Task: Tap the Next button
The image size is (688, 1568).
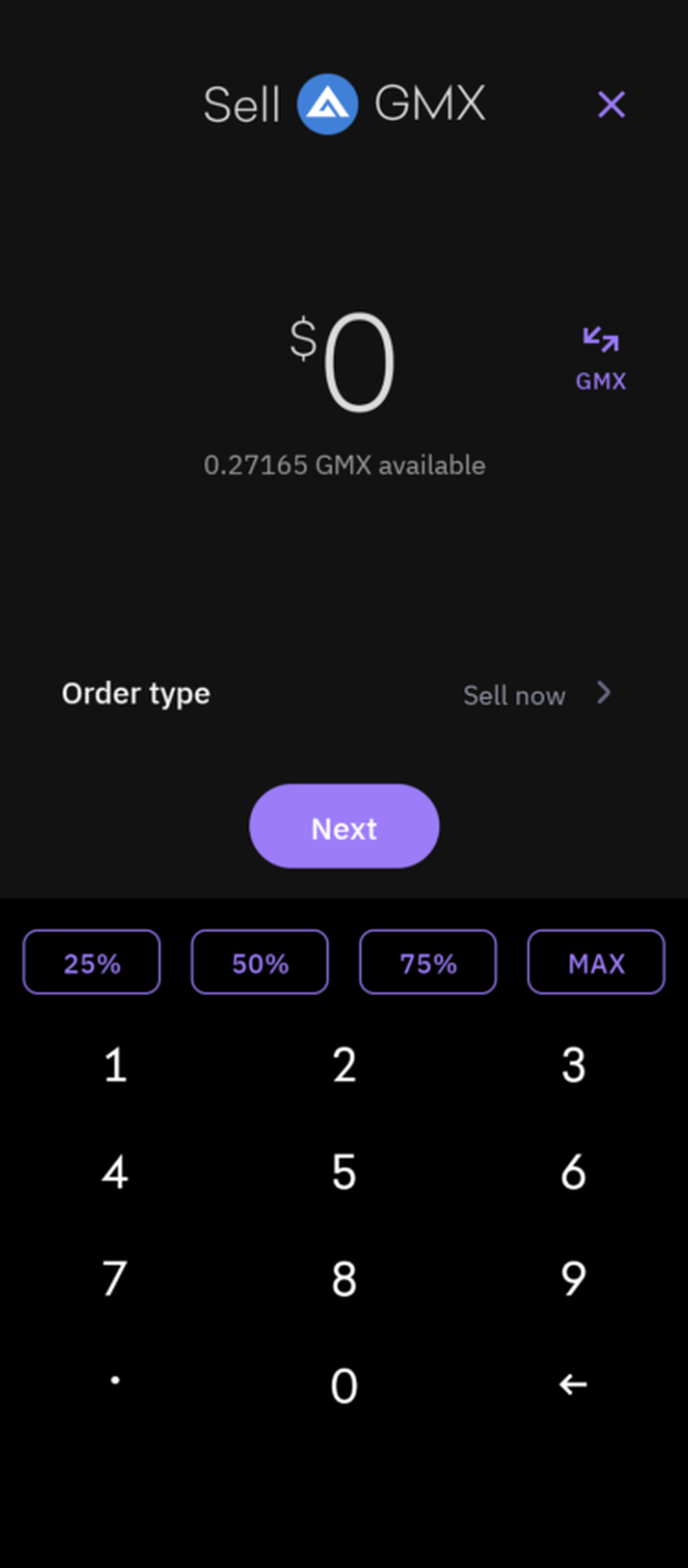Action: click(x=344, y=826)
